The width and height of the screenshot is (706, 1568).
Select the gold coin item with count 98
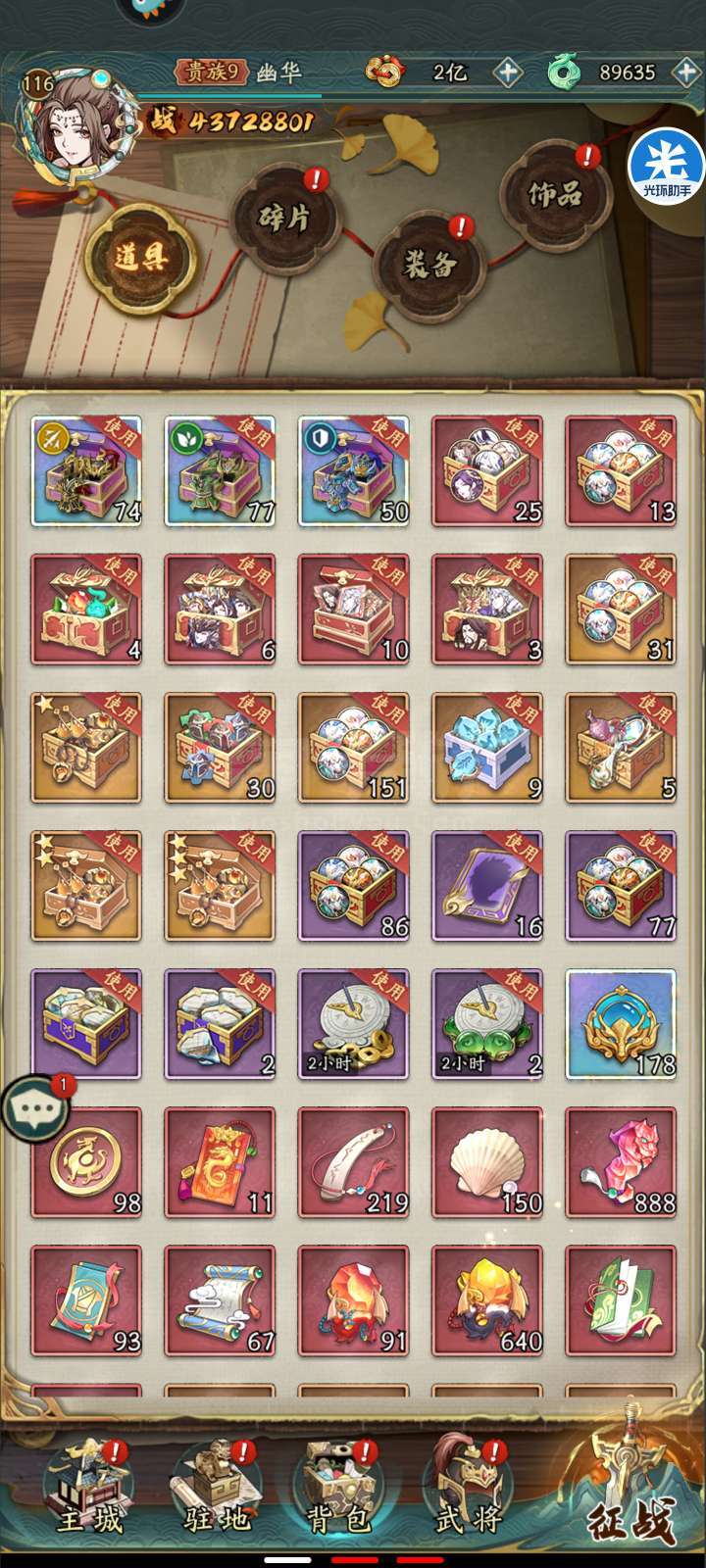tap(86, 1162)
